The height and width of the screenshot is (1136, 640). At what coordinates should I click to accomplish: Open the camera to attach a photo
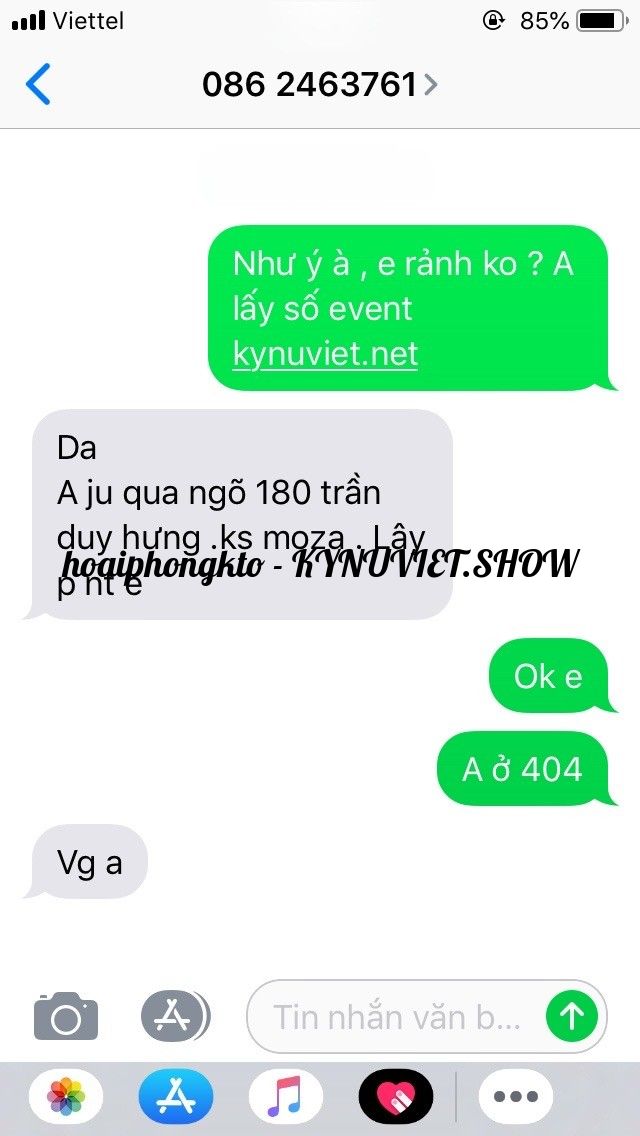pos(66,1017)
